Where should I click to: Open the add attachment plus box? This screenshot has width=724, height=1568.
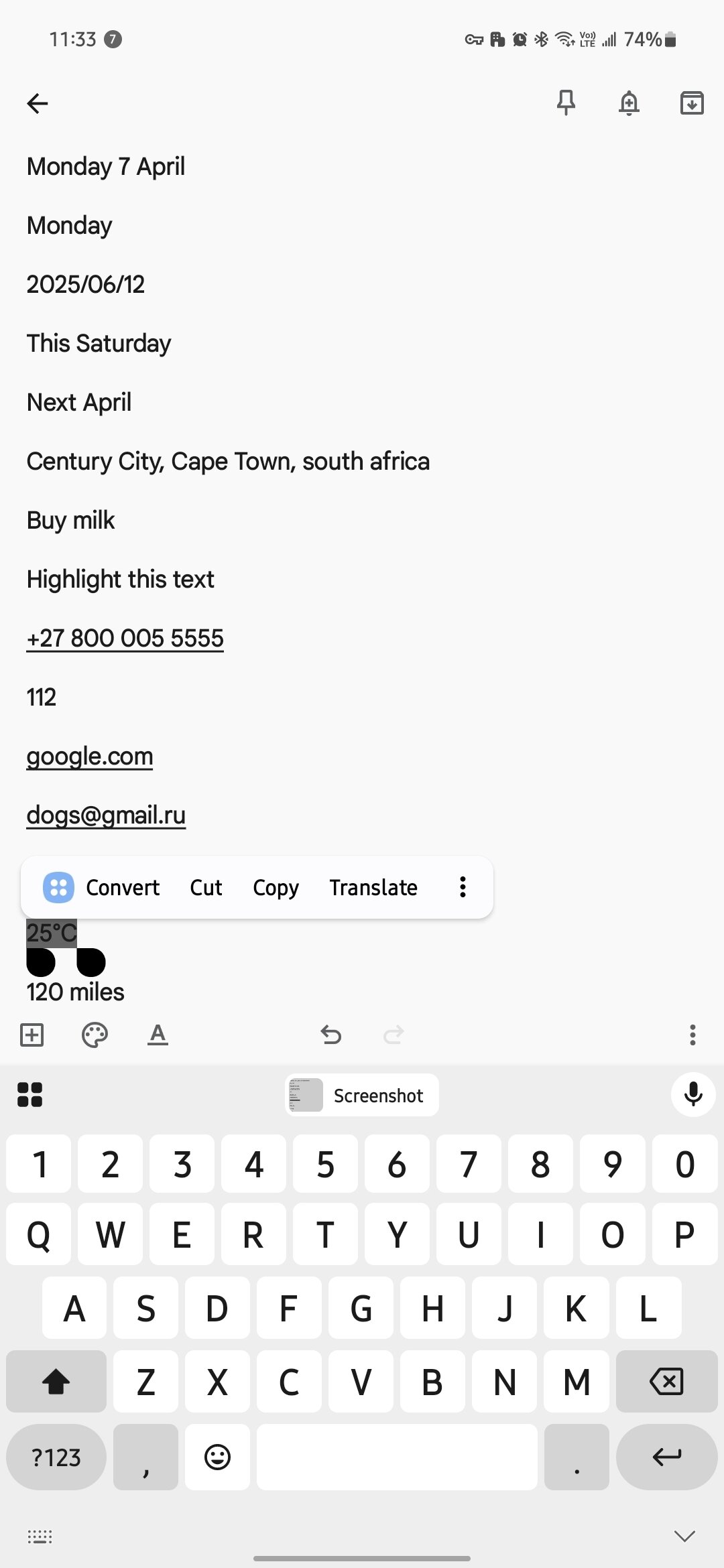tap(32, 1035)
